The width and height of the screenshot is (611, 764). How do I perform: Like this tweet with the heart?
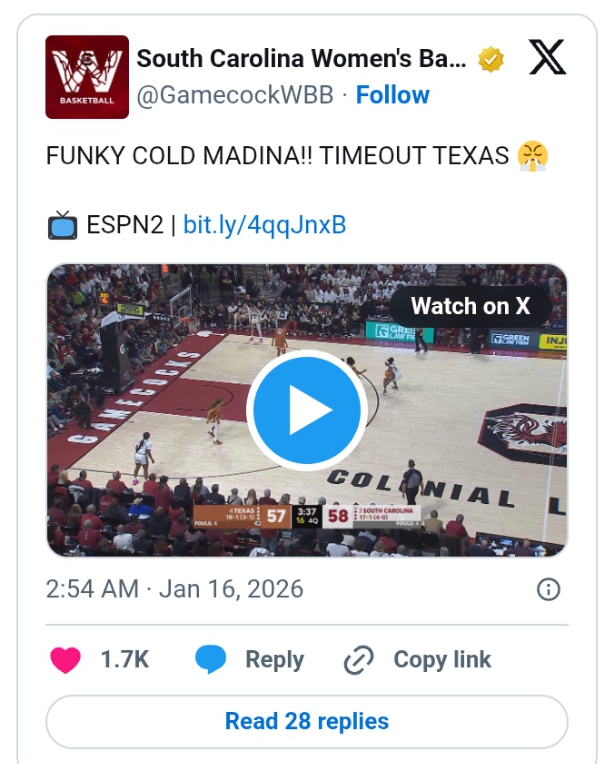coord(66,660)
